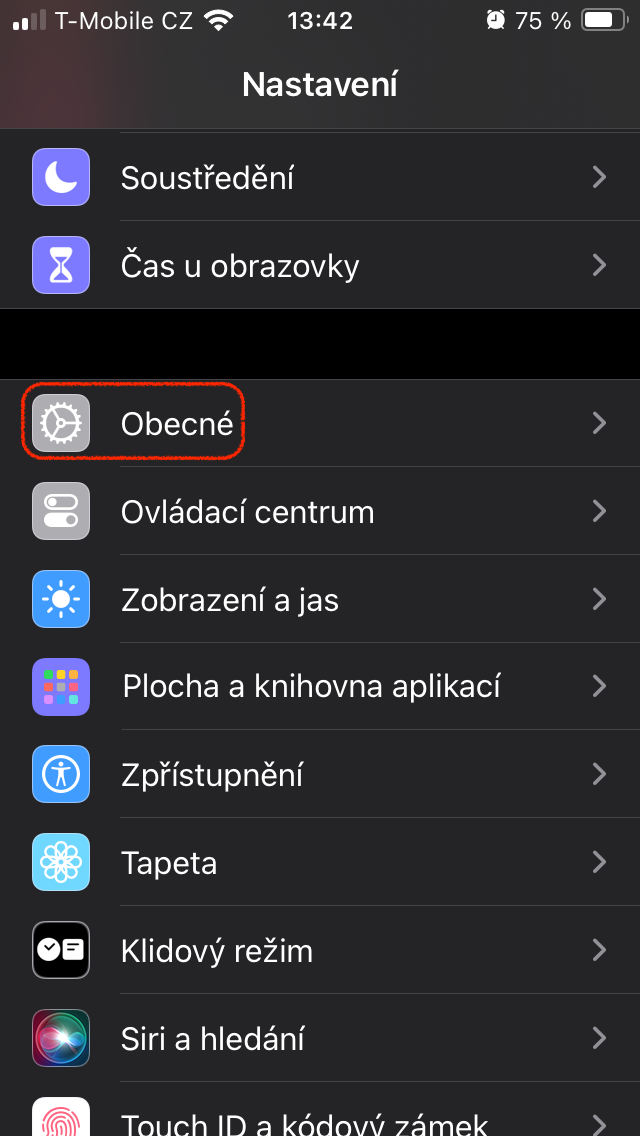The height and width of the screenshot is (1136, 640).
Task: Open Zpřístupnění settings
Action: click(x=320, y=775)
